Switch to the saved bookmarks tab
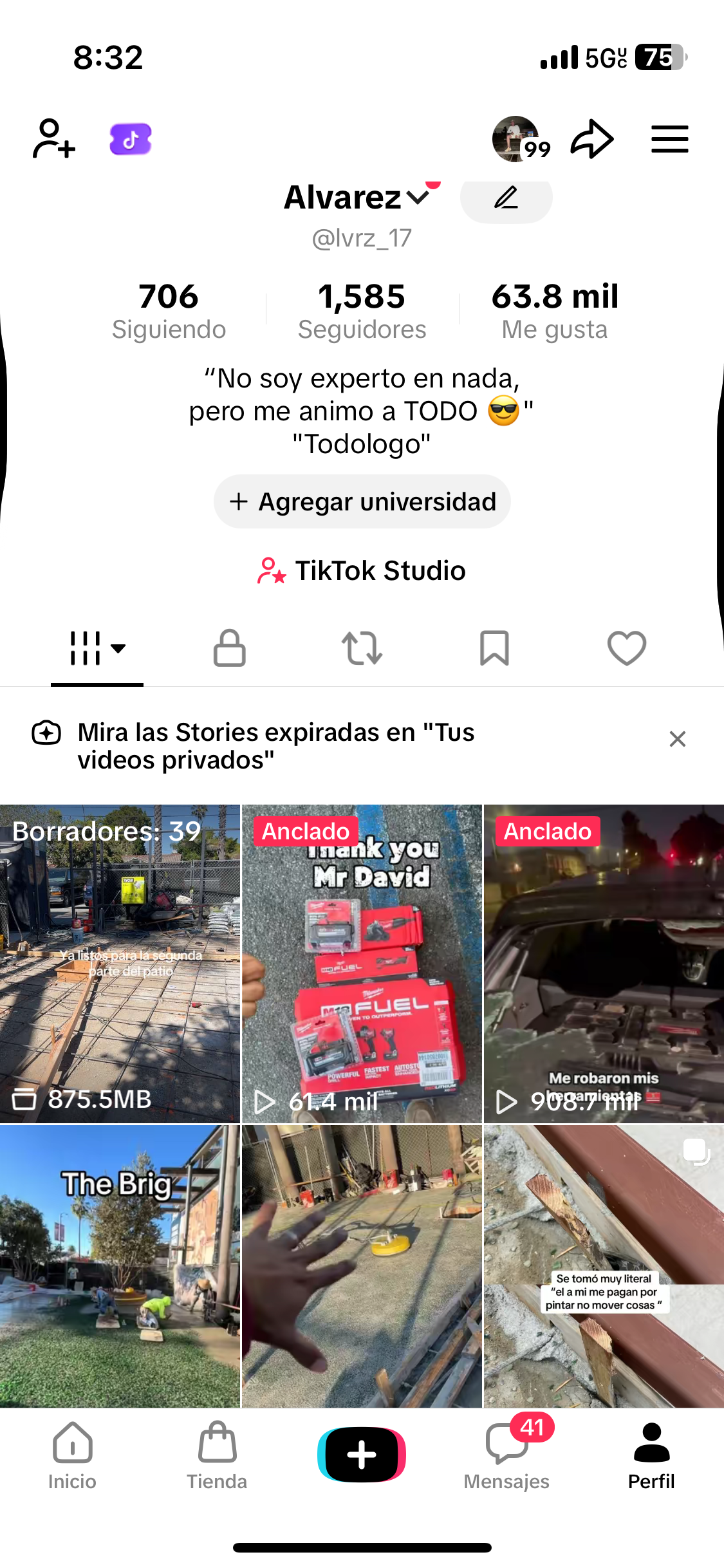 click(x=494, y=648)
